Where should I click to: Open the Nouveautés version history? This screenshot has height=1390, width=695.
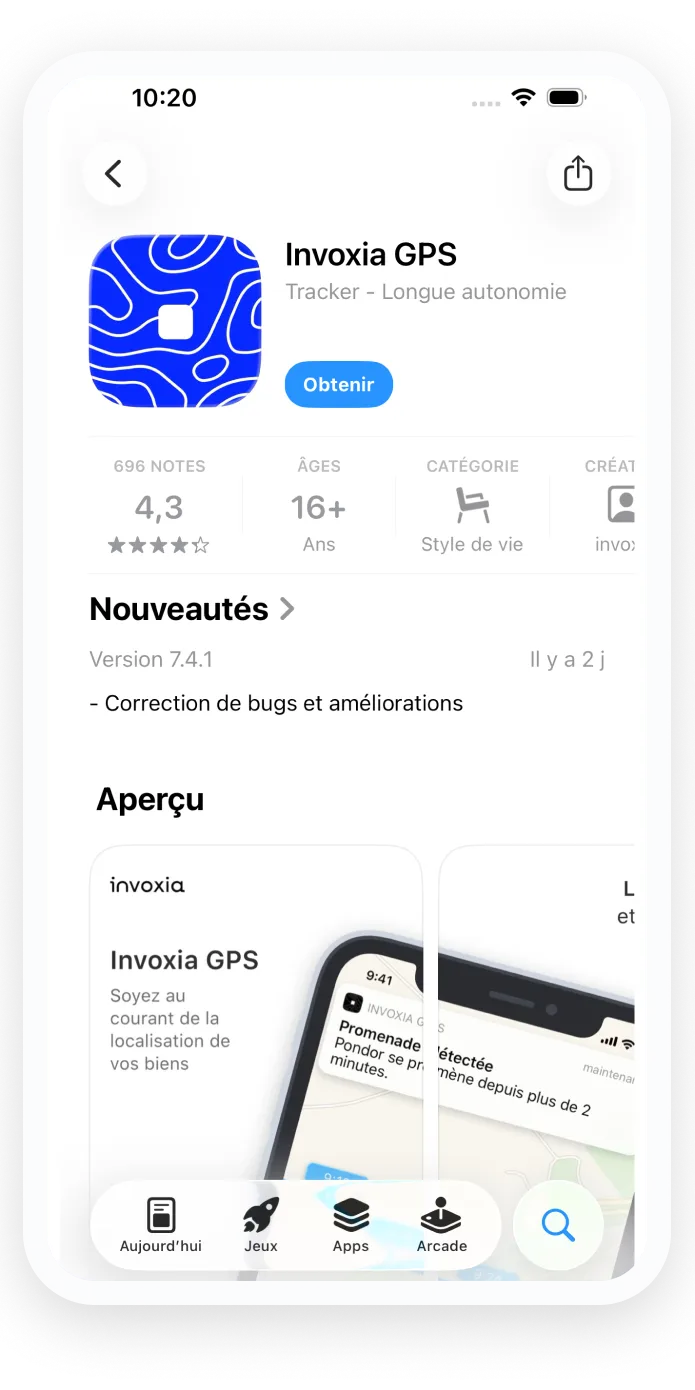click(x=192, y=609)
